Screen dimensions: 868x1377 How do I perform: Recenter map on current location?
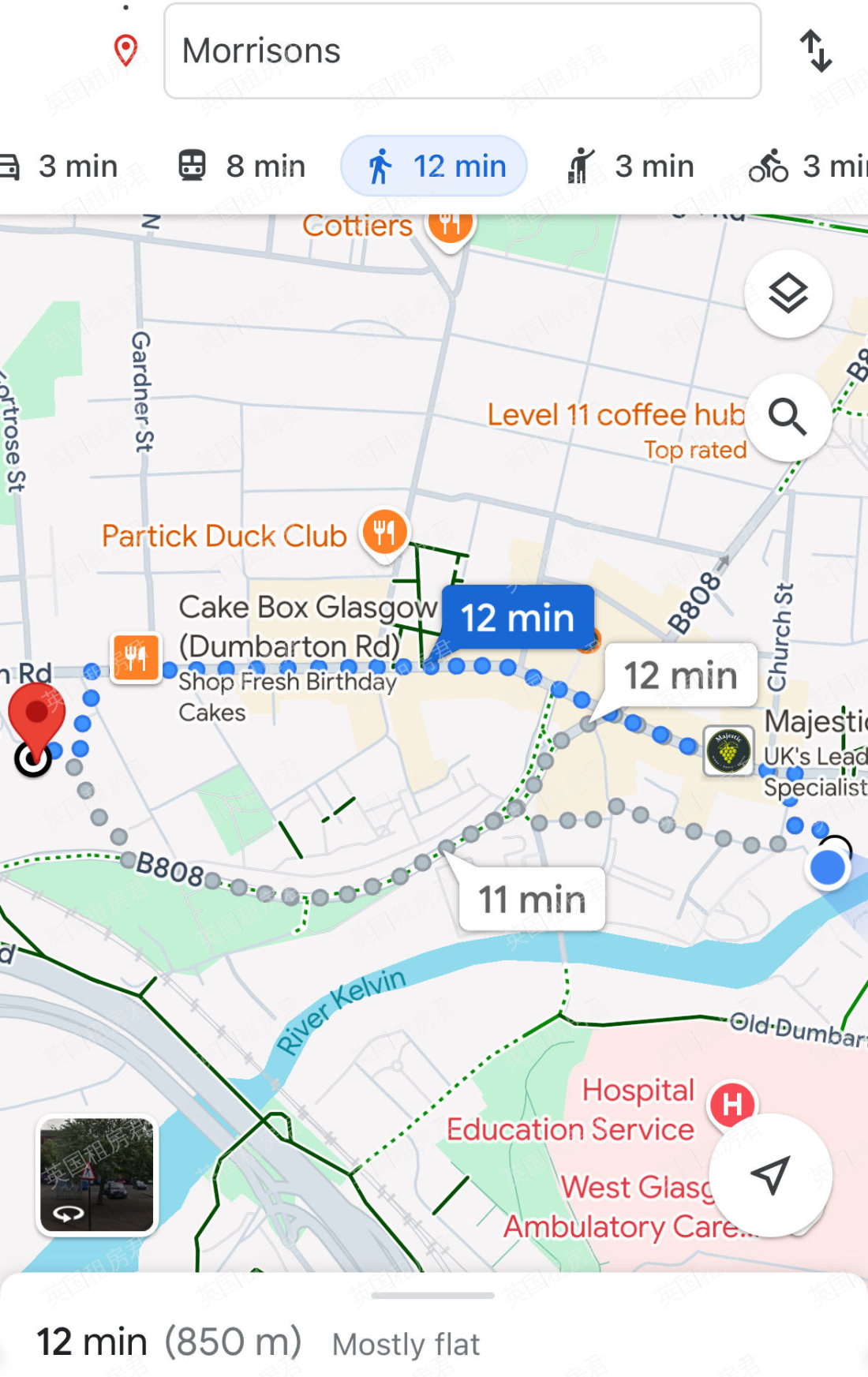770,1175
